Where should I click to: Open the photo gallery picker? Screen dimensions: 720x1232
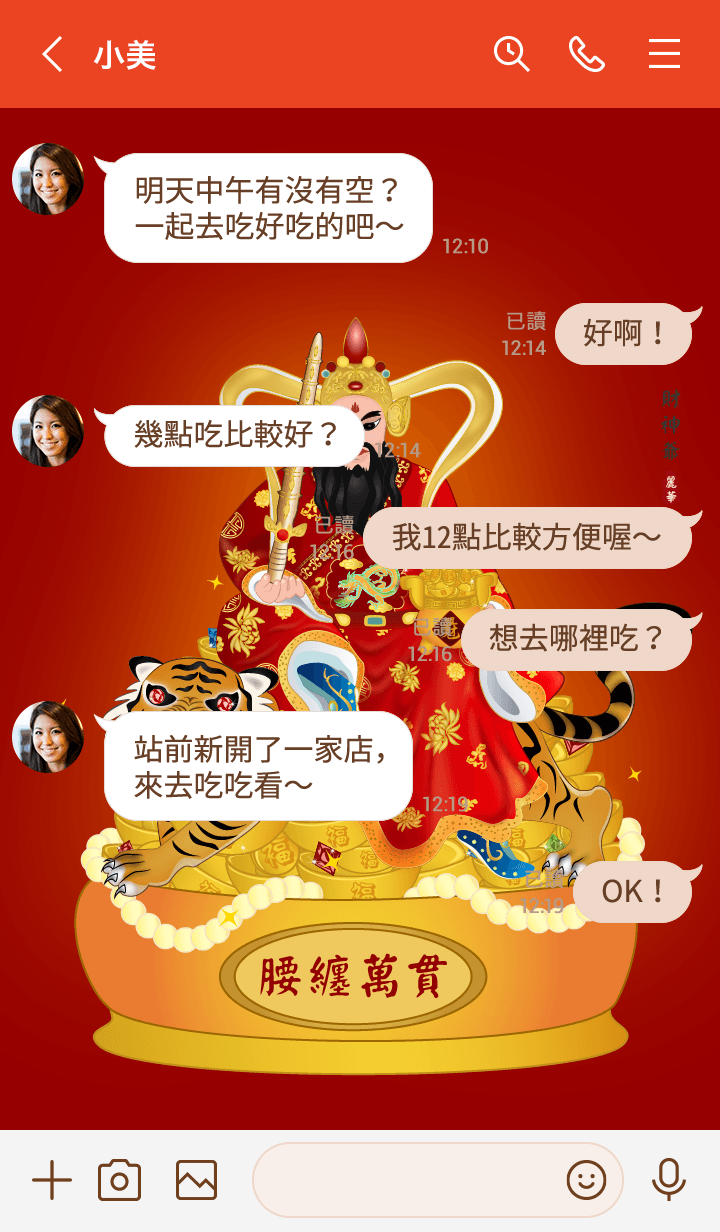click(x=196, y=1181)
